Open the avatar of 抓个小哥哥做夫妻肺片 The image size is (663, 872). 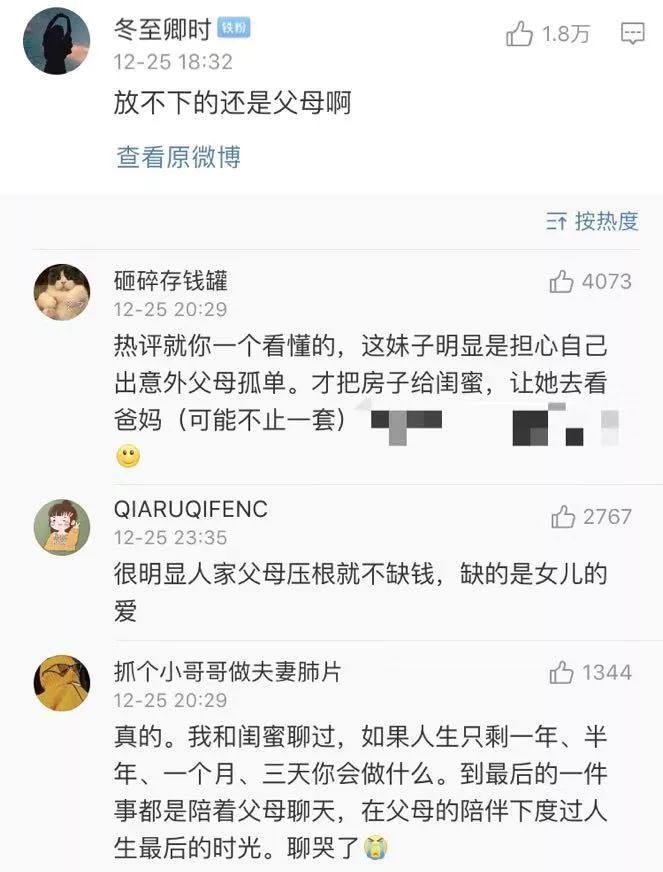click(62, 682)
